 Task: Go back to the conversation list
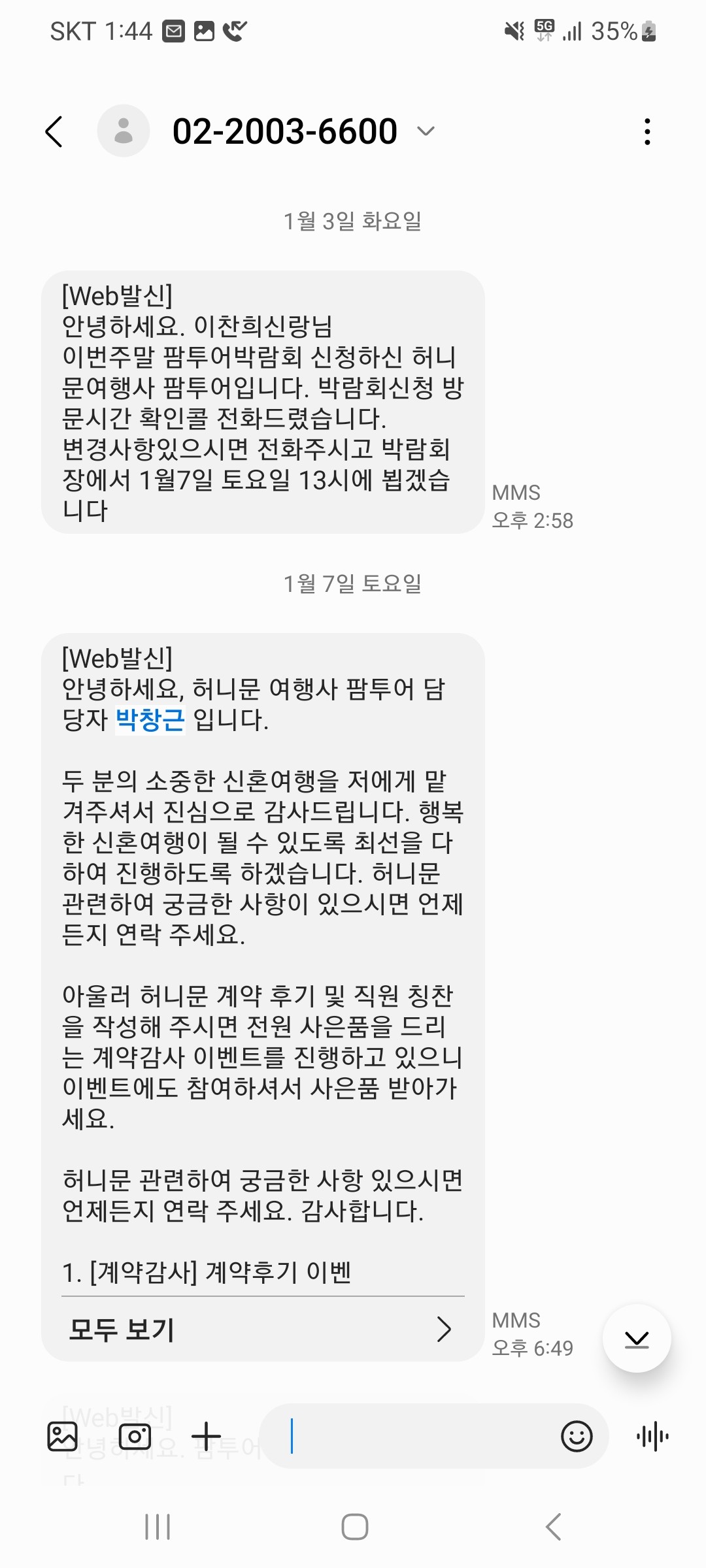(x=55, y=131)
